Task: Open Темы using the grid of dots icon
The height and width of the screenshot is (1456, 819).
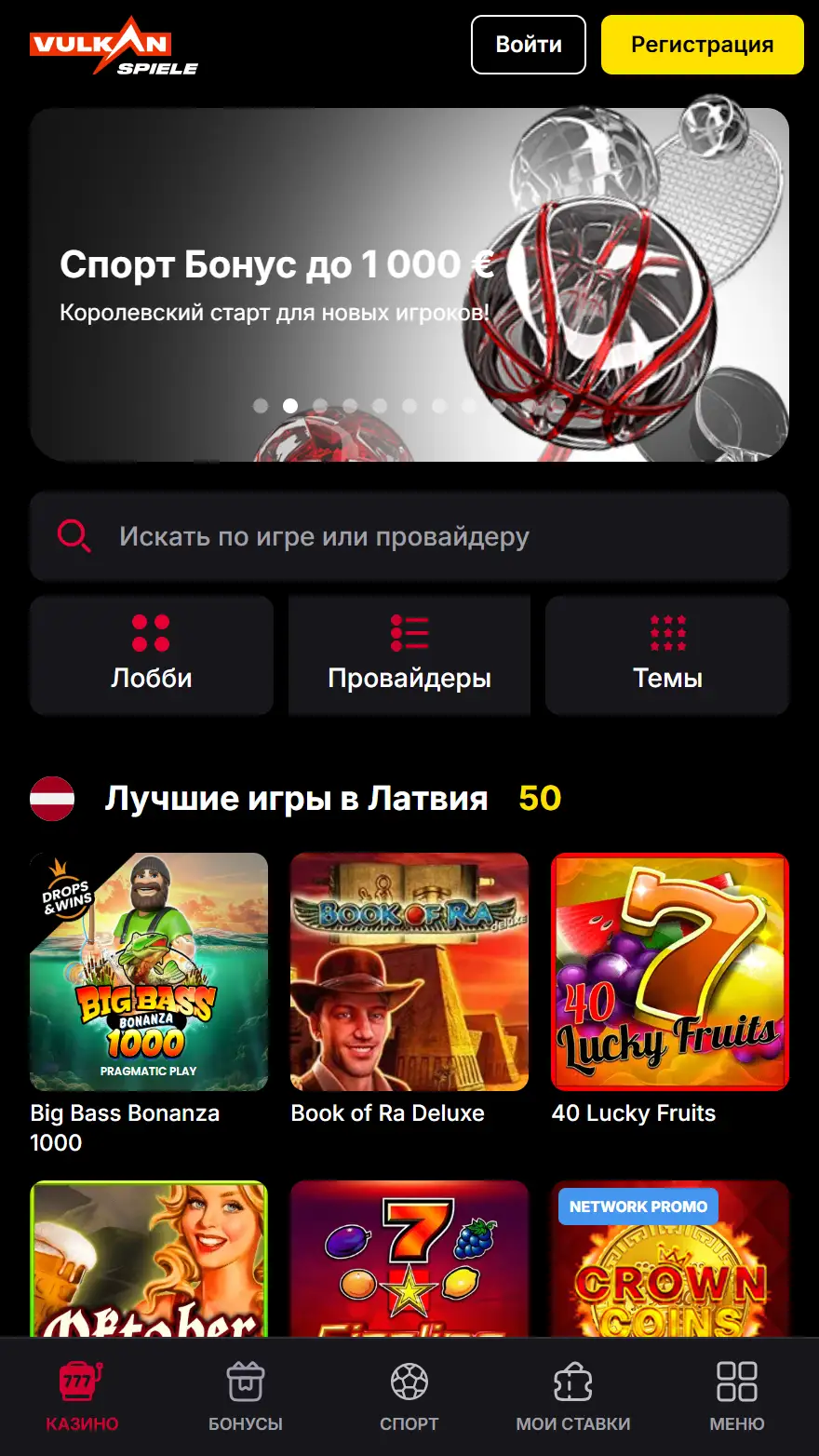Action: (x=666, y=630)
